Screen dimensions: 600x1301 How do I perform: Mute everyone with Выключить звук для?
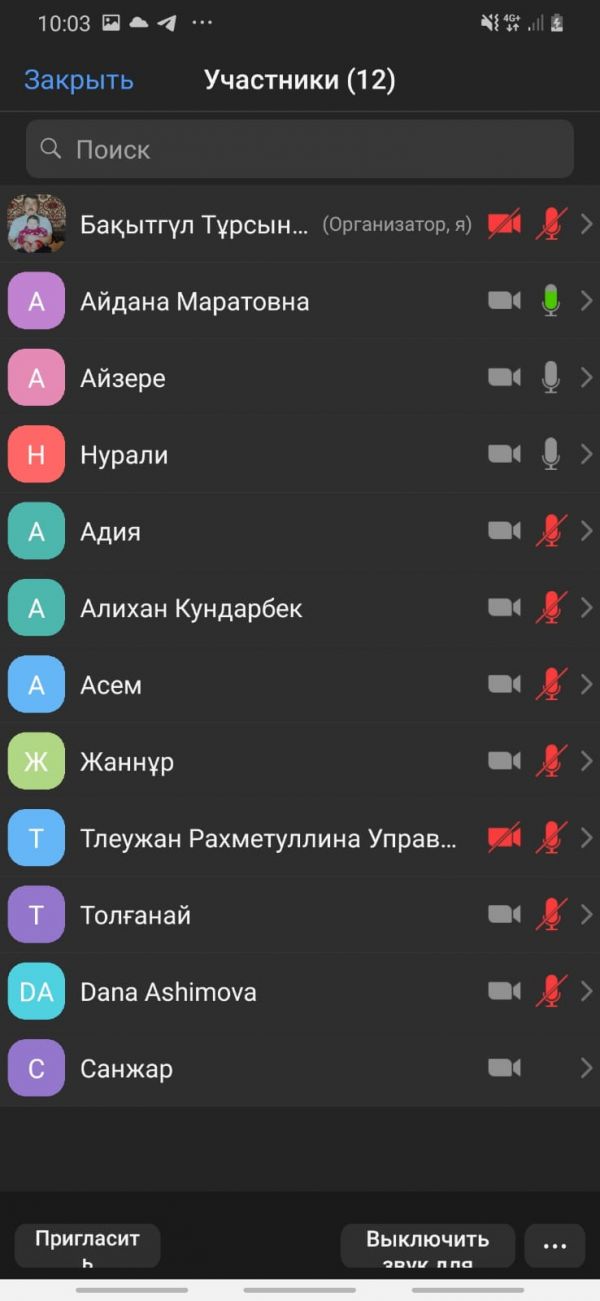click(427, 1245)
